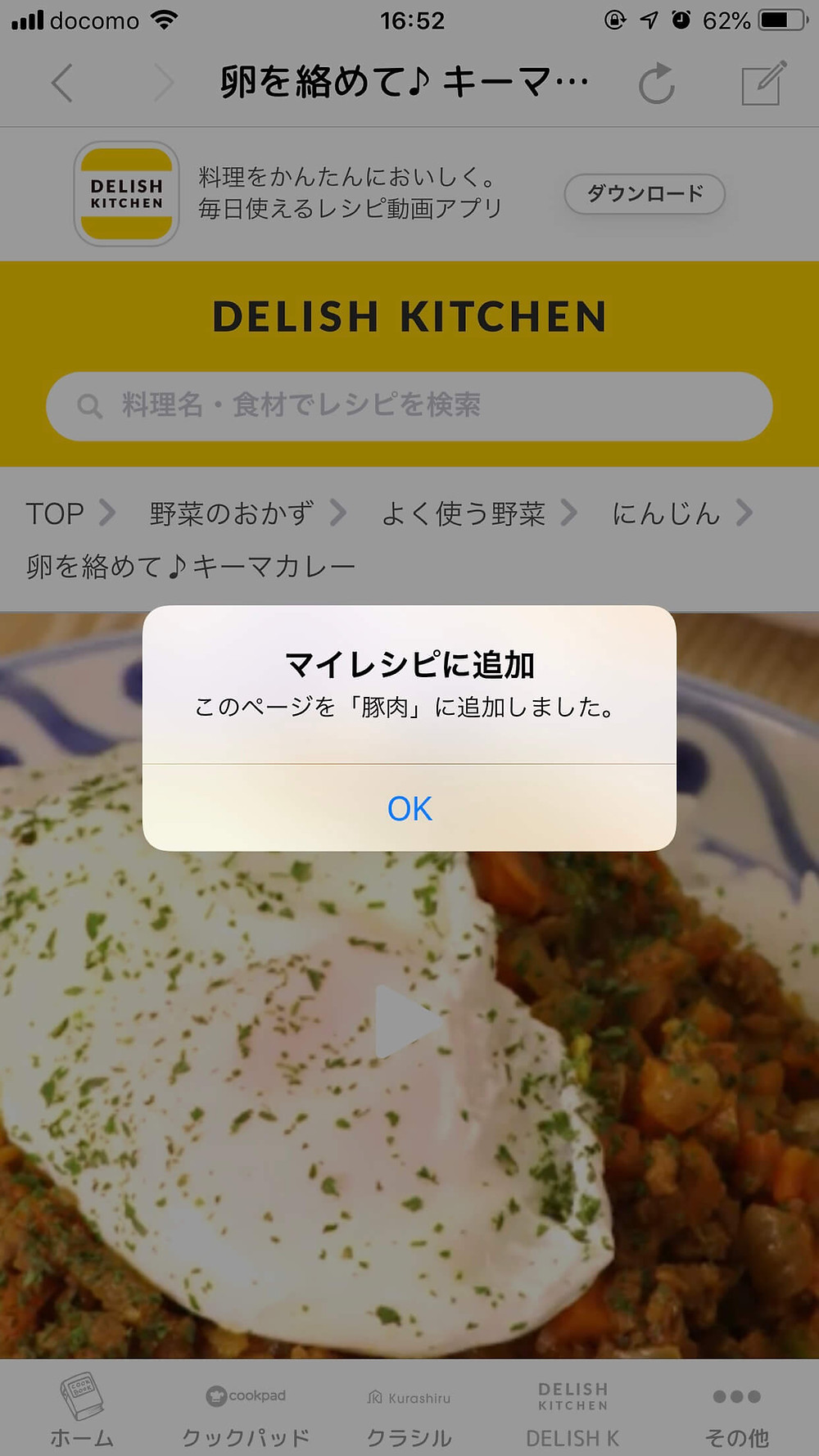Image resolution: width=819 pixels, height=1456 pixels.
Task: Focus the recipe search field
Action: coord(409,406)
